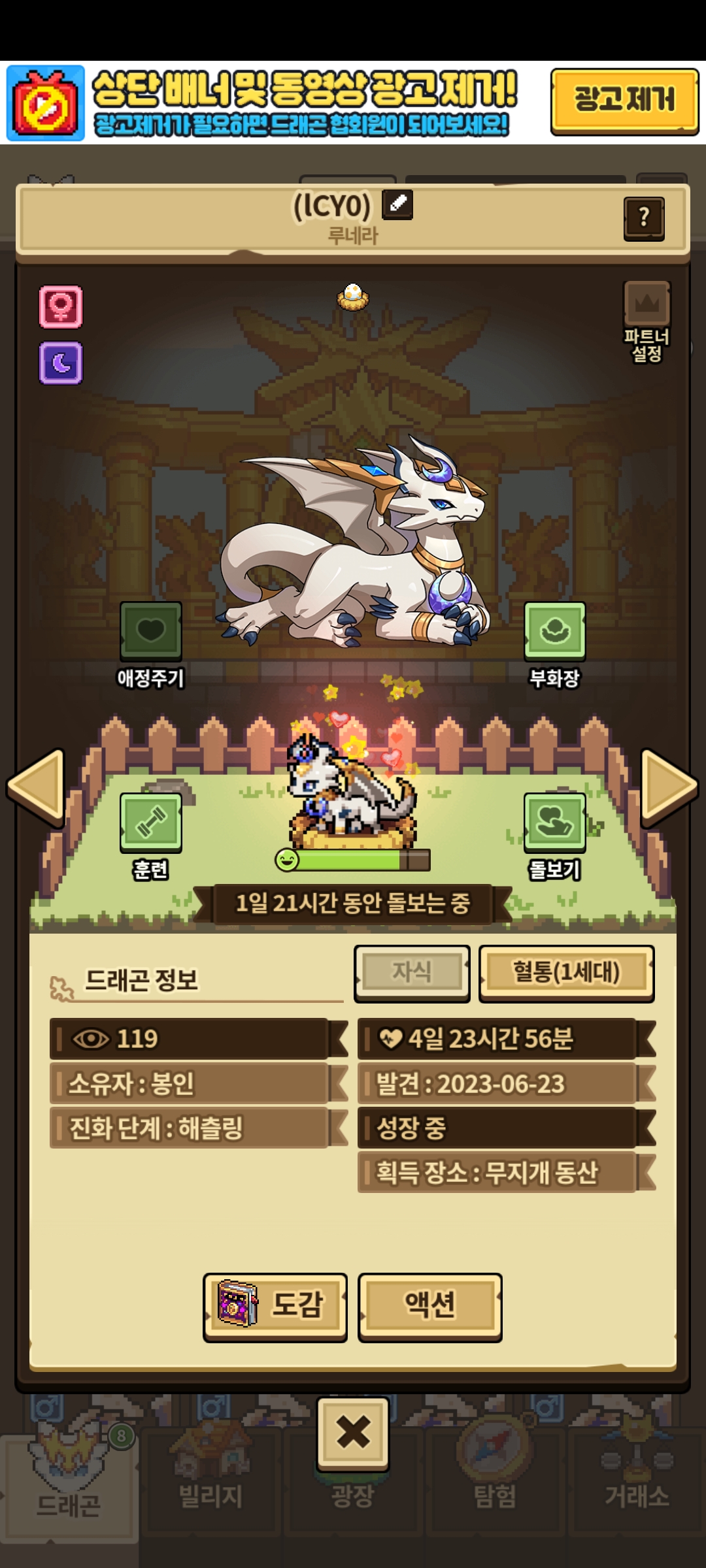Screen dimensions: 706x1568
Task: Go to the next dragon with right arrow
Action: [x=669, y=787]
